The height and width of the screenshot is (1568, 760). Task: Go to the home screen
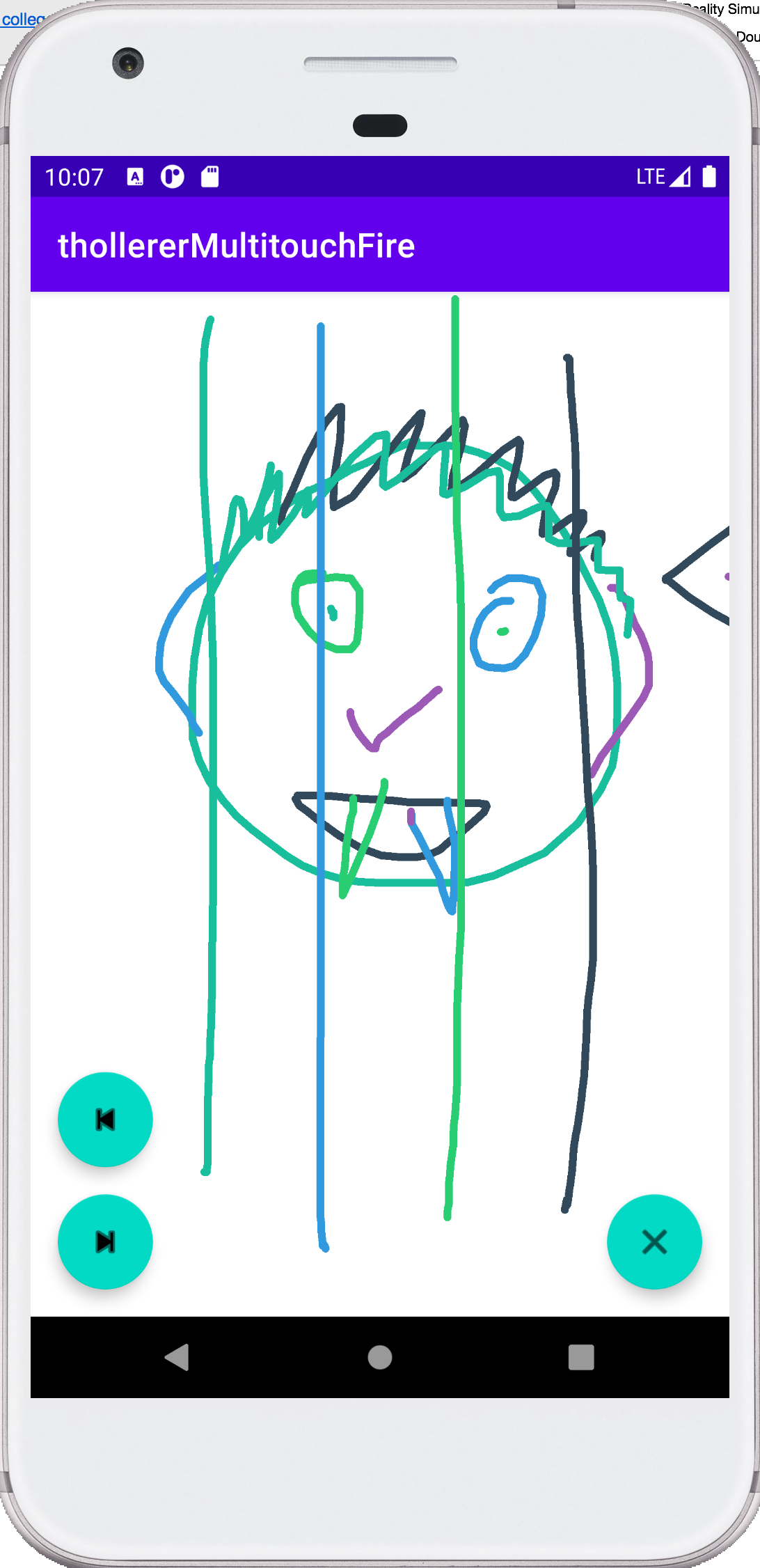click(x=380, y=1357)
